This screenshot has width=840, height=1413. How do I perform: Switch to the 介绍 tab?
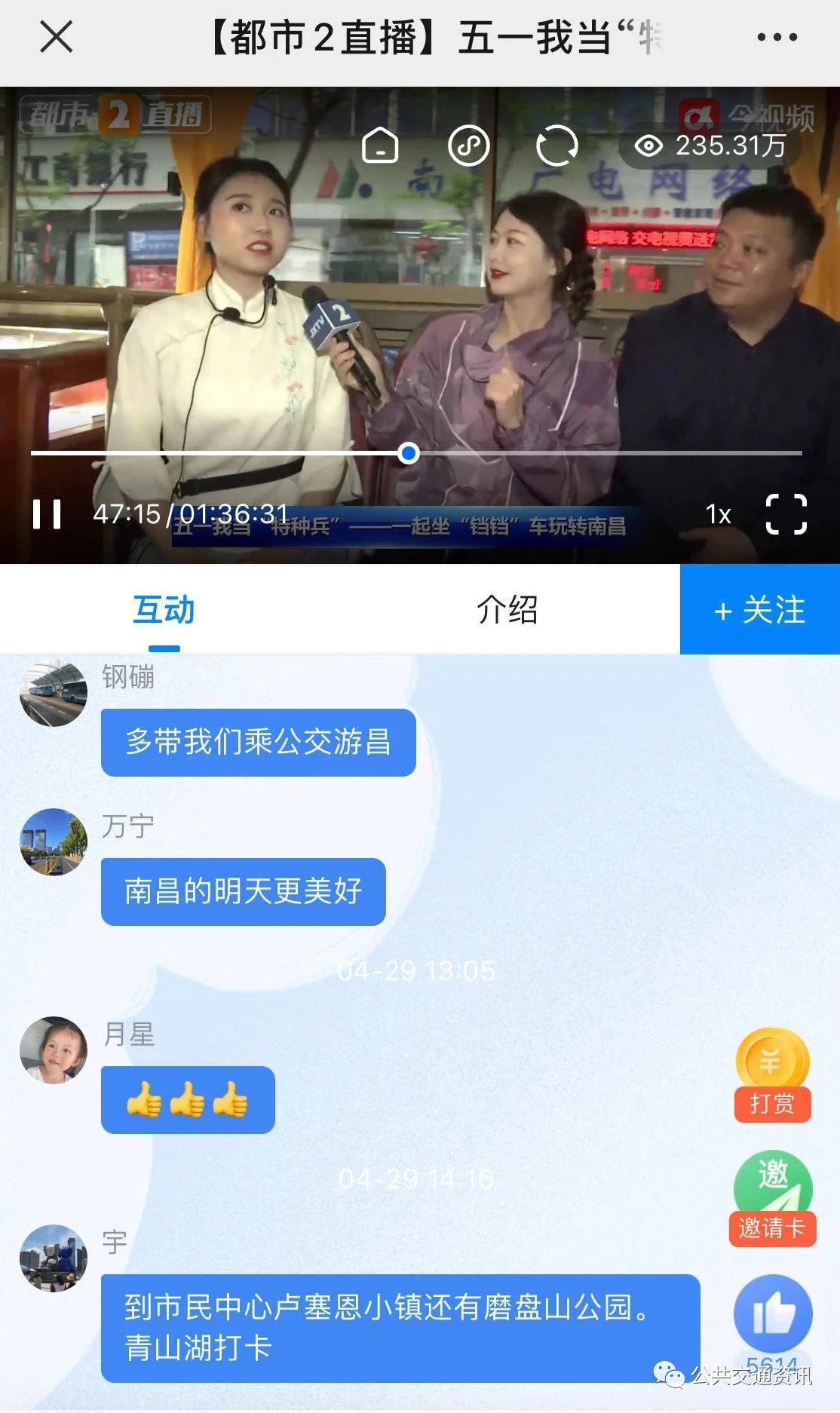tap(507, 609)
